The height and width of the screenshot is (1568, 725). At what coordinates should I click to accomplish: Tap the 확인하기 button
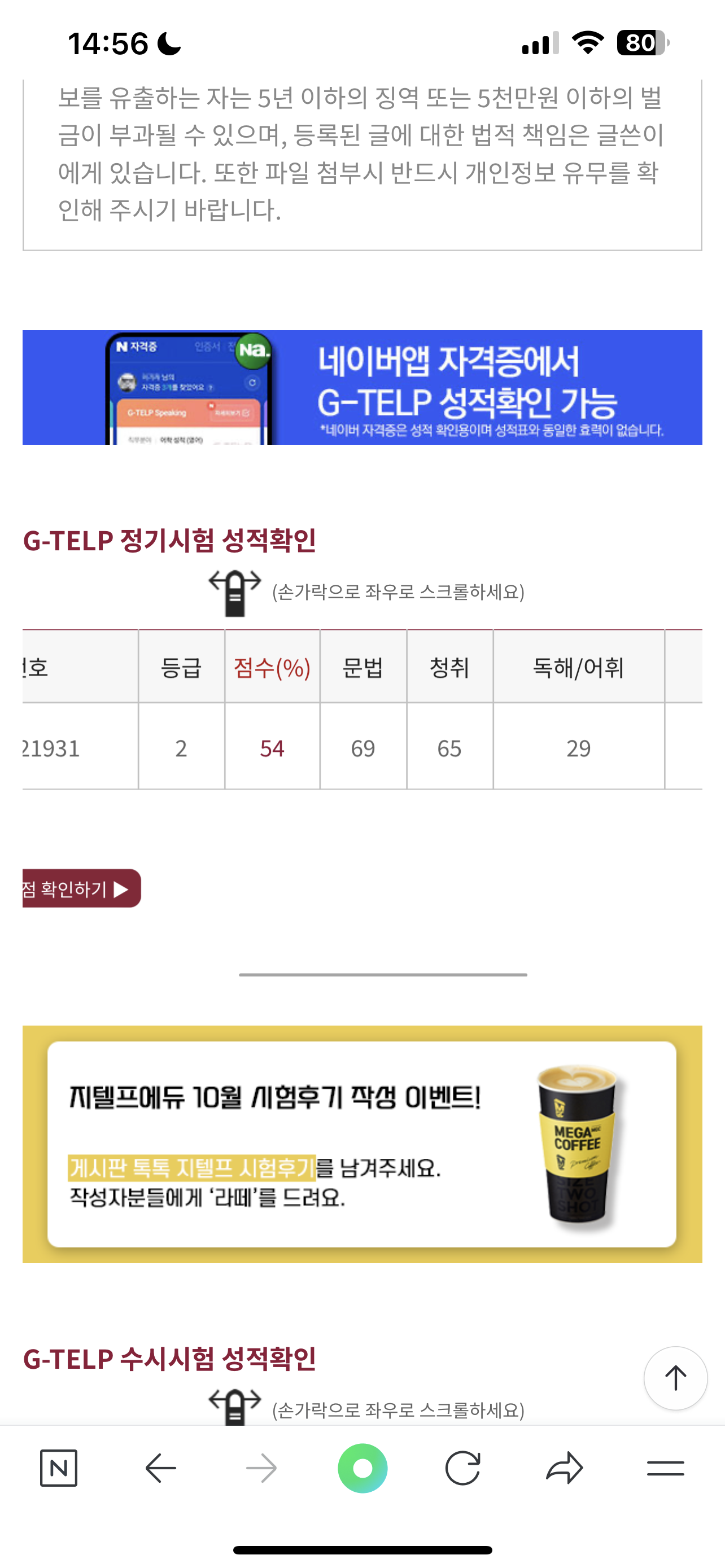(81, 888)
